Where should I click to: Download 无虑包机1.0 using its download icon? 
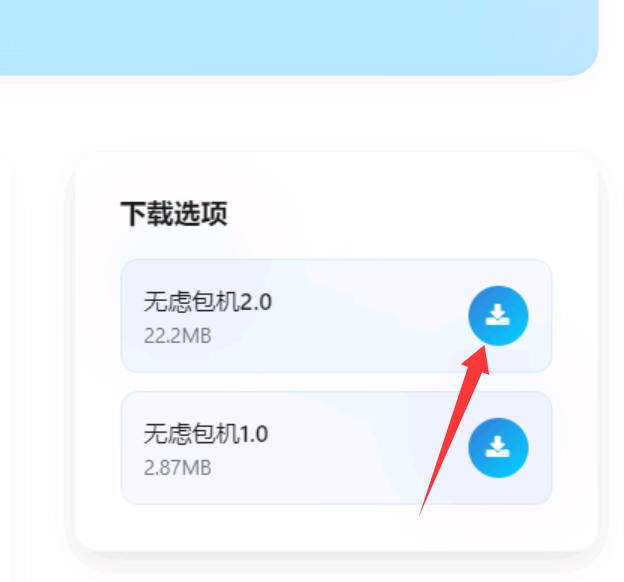coord(498,447)
